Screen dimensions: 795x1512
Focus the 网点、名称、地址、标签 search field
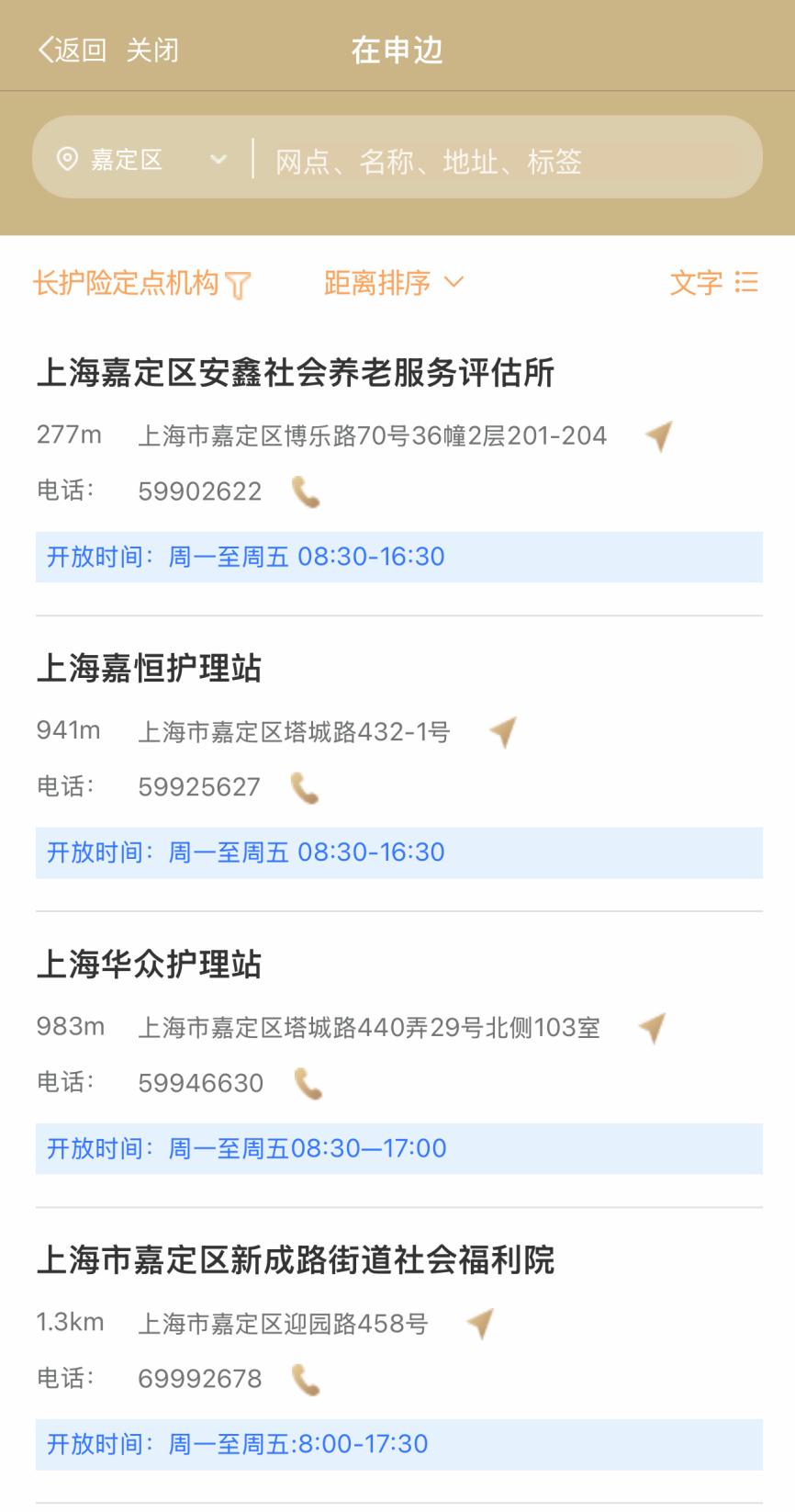[505, 162]
